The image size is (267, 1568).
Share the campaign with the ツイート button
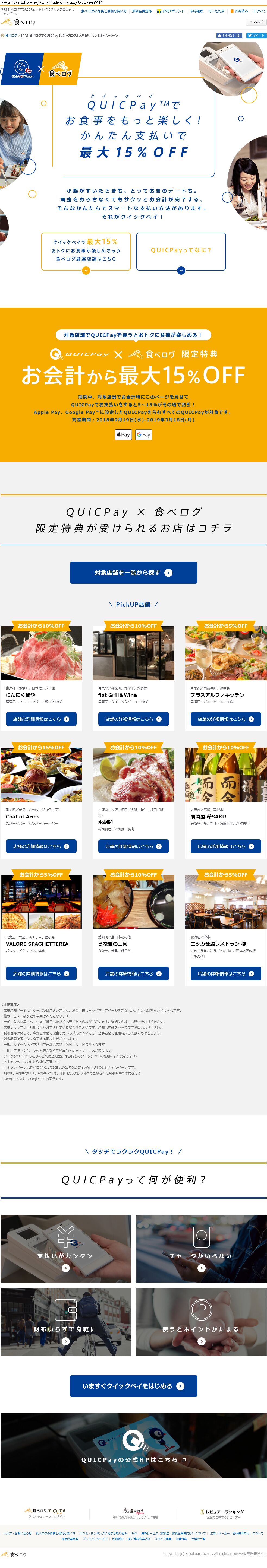click(255, 35)
